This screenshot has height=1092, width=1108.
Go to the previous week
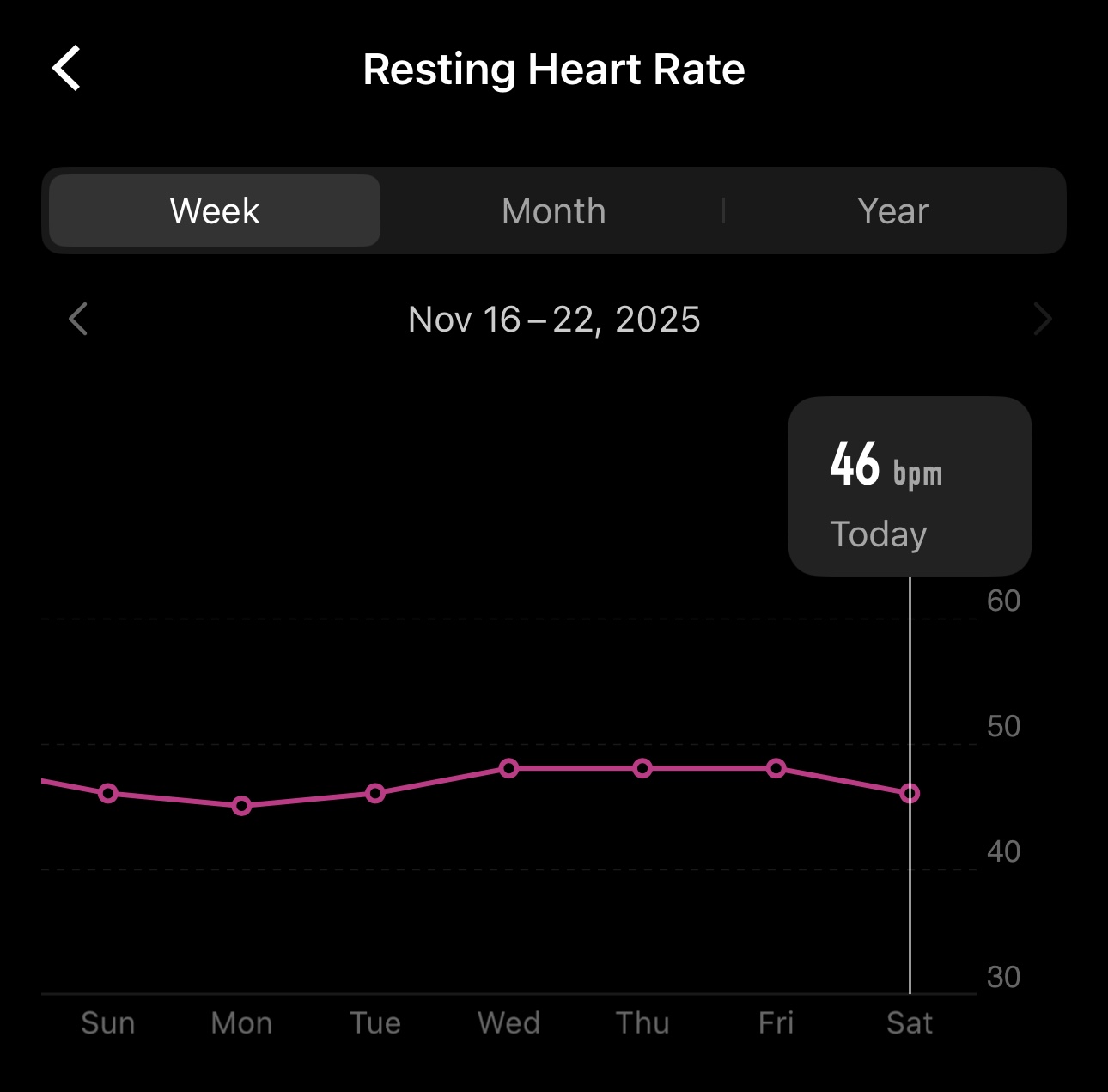78,320
